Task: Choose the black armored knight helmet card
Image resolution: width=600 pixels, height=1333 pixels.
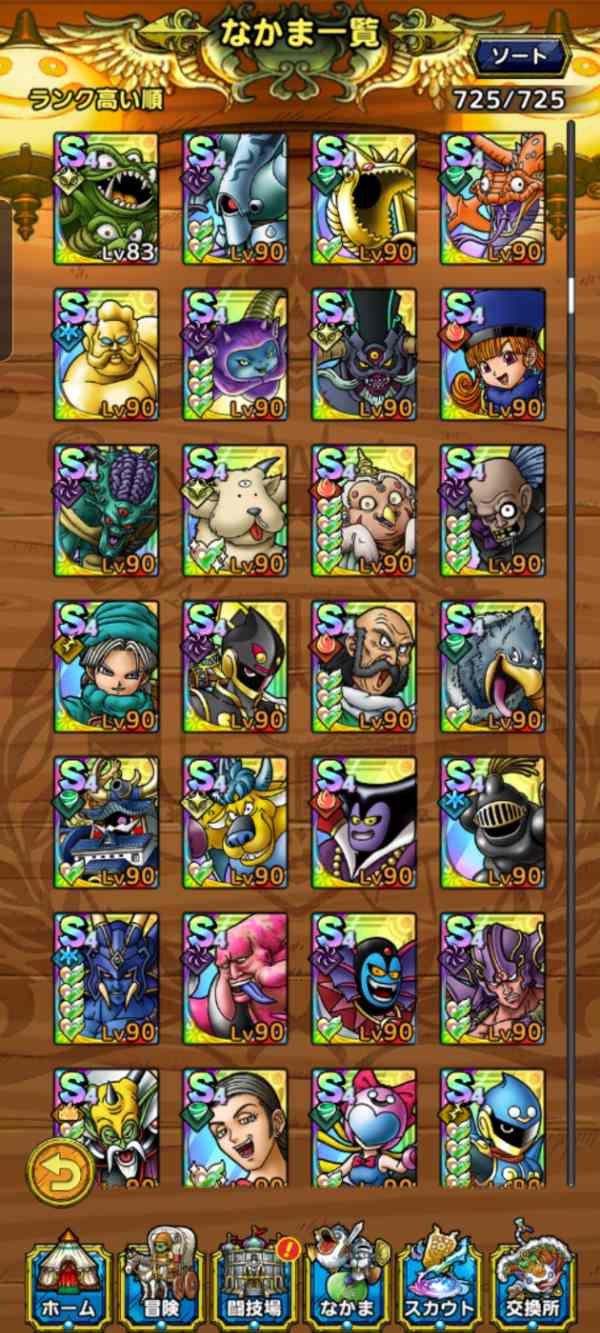Action: 493,822
